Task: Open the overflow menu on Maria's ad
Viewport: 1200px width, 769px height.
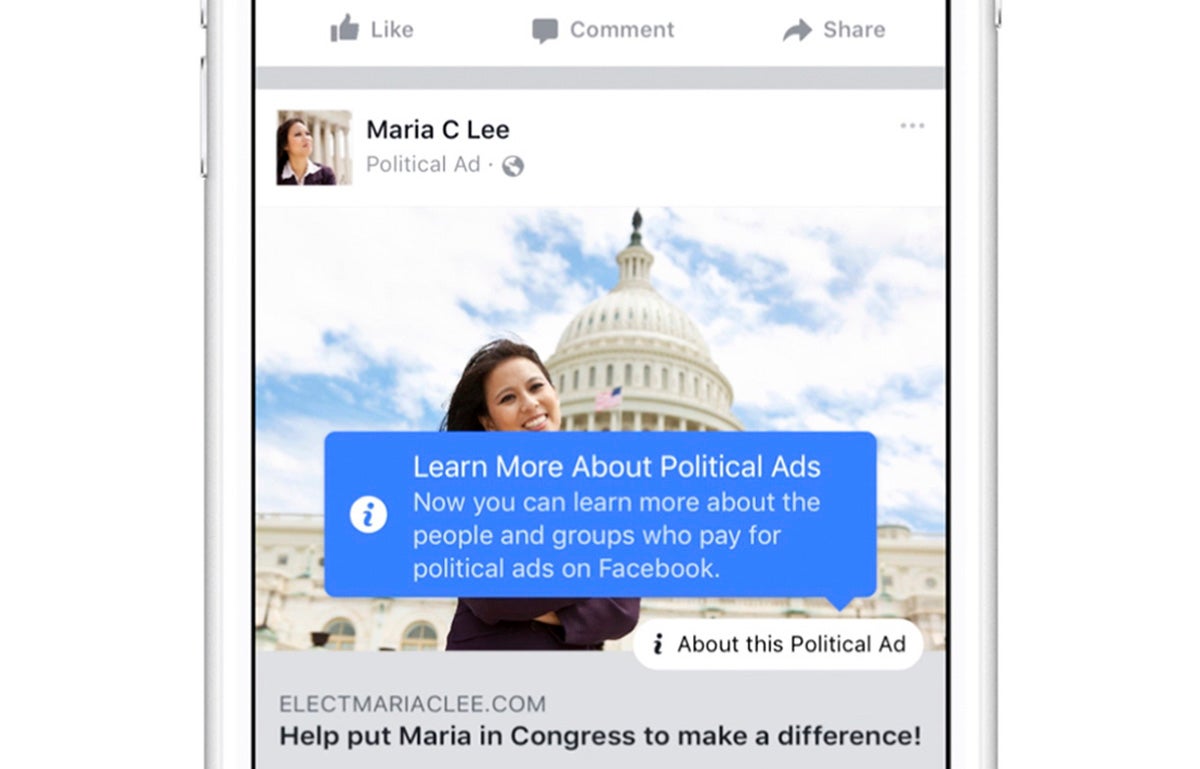Action: (x=912, y=126)
